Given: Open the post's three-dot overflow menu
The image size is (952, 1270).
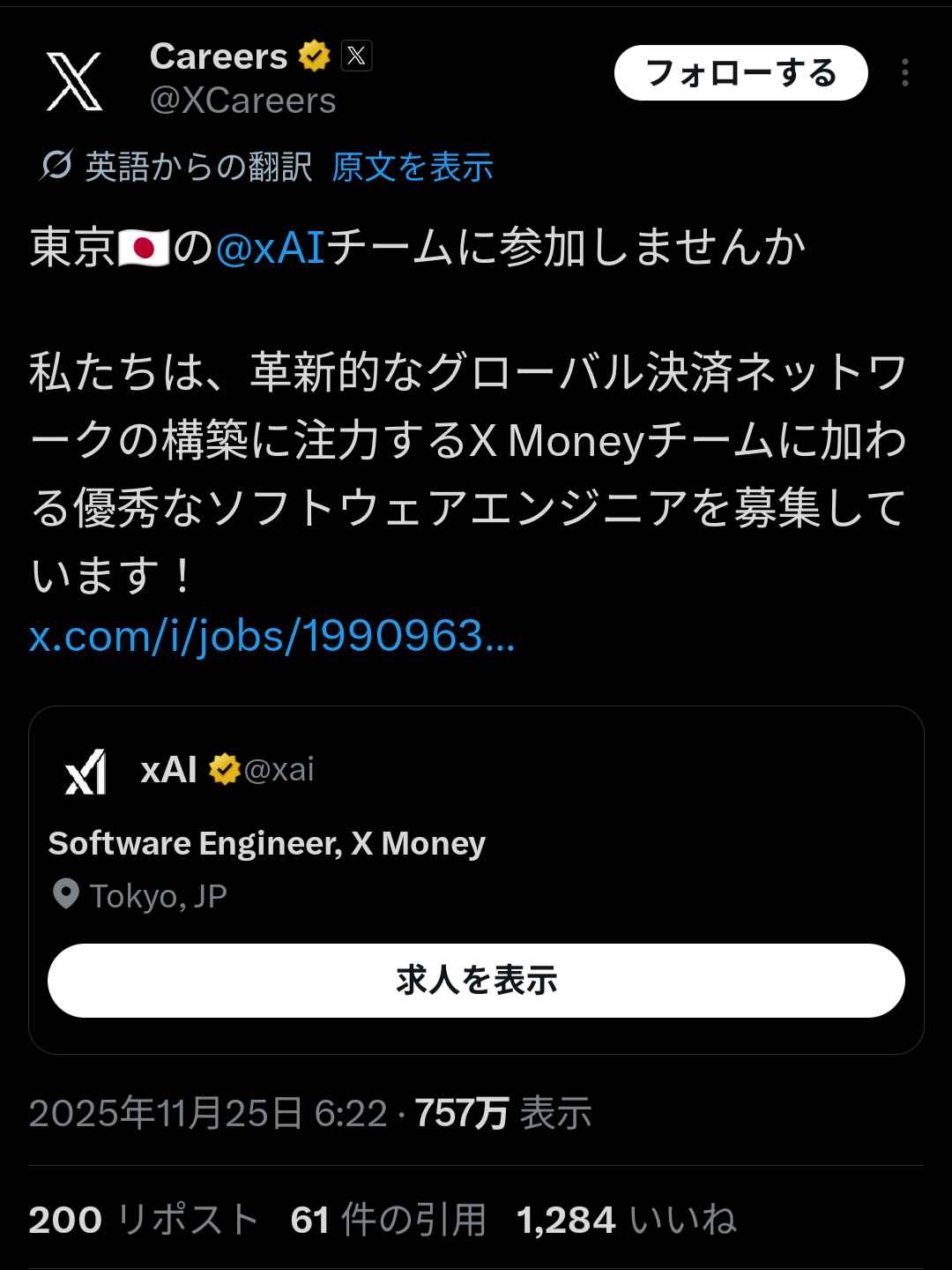Looking at the screenshot, I should coord(904,73).
